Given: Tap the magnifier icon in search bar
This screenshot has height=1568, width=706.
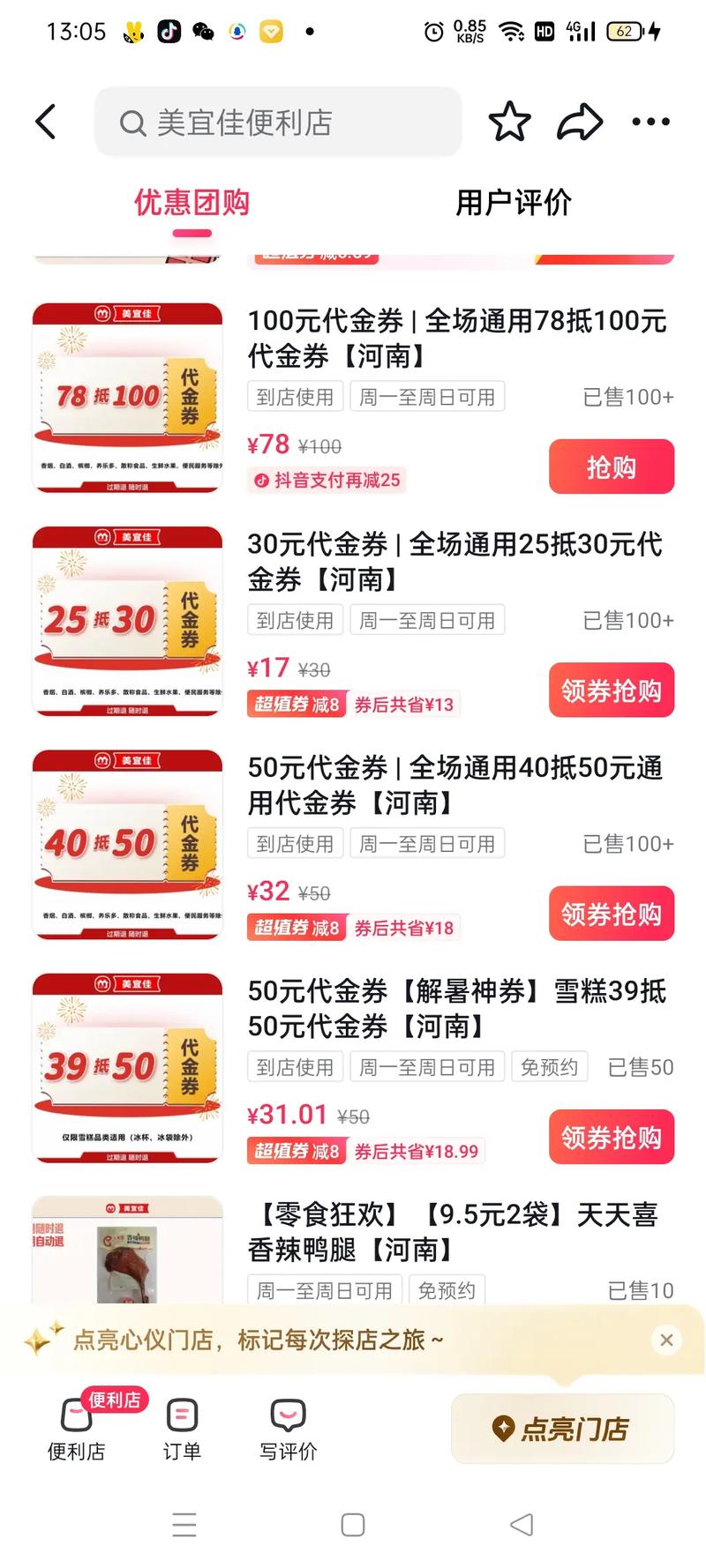Looking at the screenshot, I should [133, 123].
